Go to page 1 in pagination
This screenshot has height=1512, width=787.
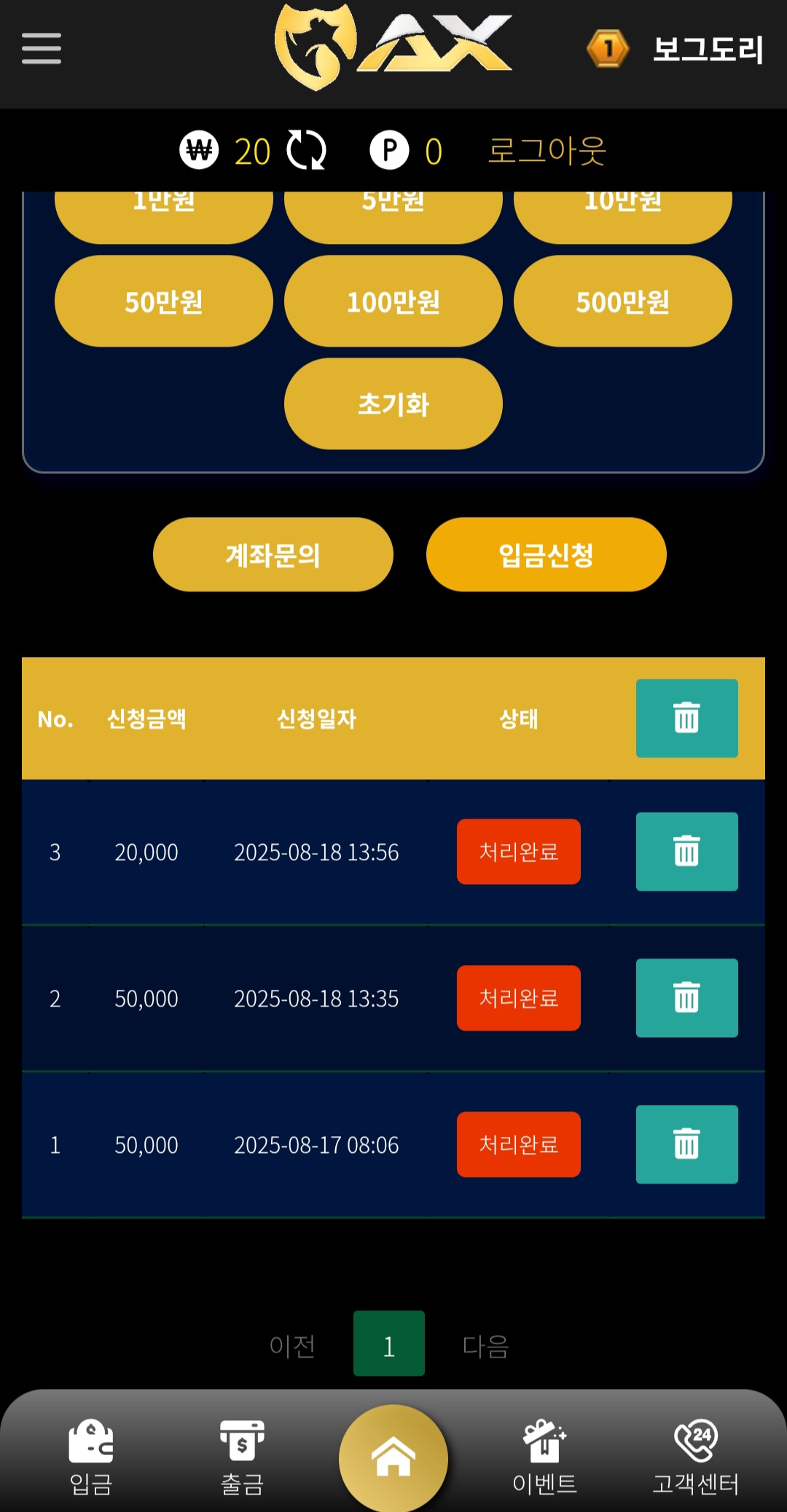pos(389,1344)
